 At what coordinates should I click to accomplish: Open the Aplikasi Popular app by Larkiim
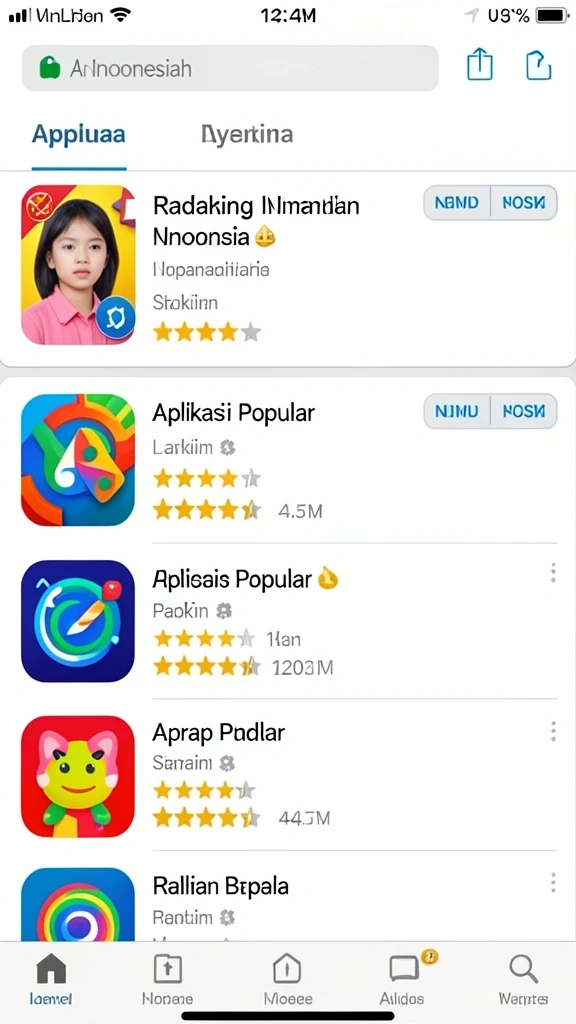pyautogui.click(x=288, y=460)
